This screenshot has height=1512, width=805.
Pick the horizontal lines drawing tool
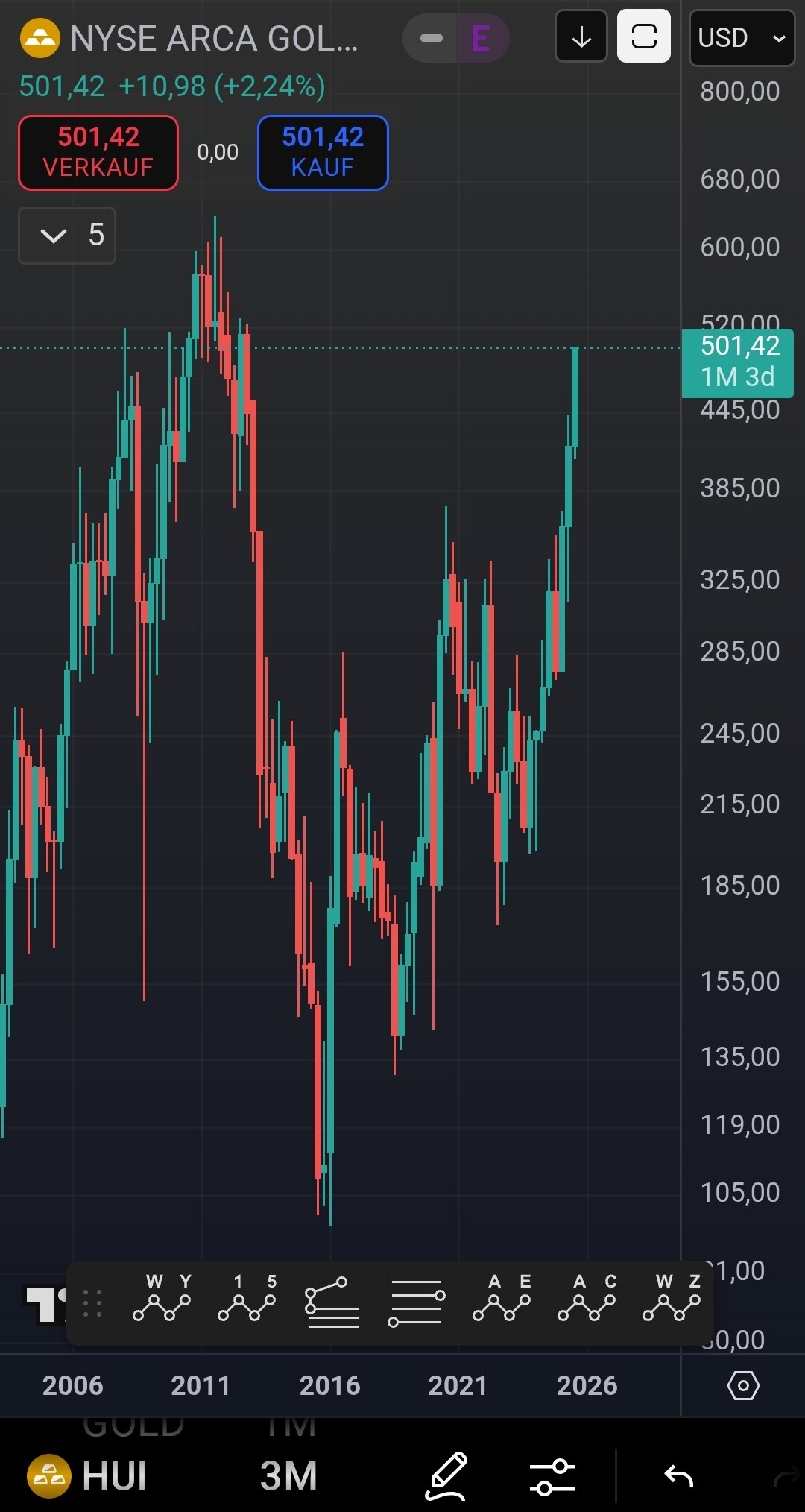coord(417,1303)
